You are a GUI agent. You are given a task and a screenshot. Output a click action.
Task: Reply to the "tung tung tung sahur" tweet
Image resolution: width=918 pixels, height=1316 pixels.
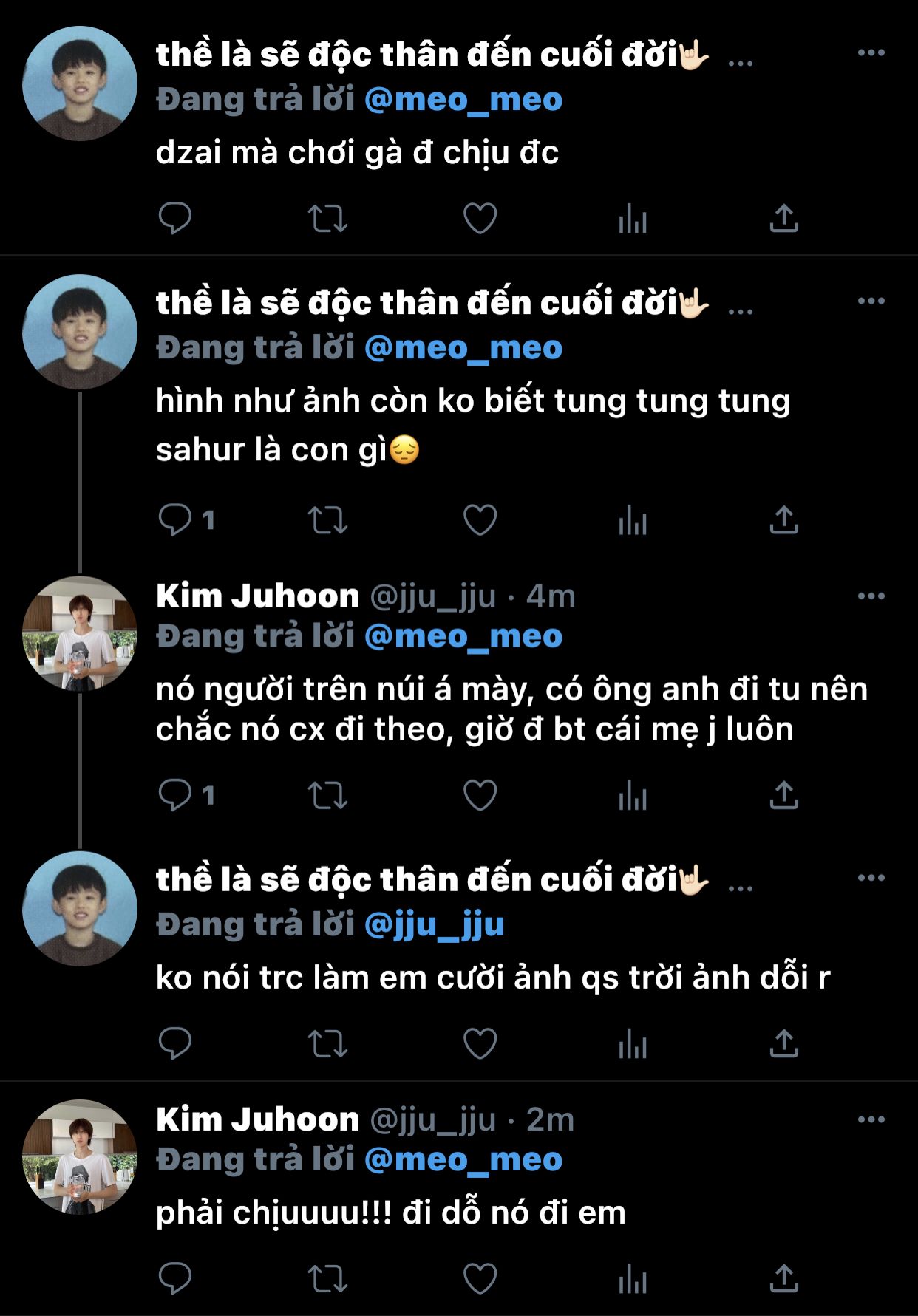pos(175,520)
